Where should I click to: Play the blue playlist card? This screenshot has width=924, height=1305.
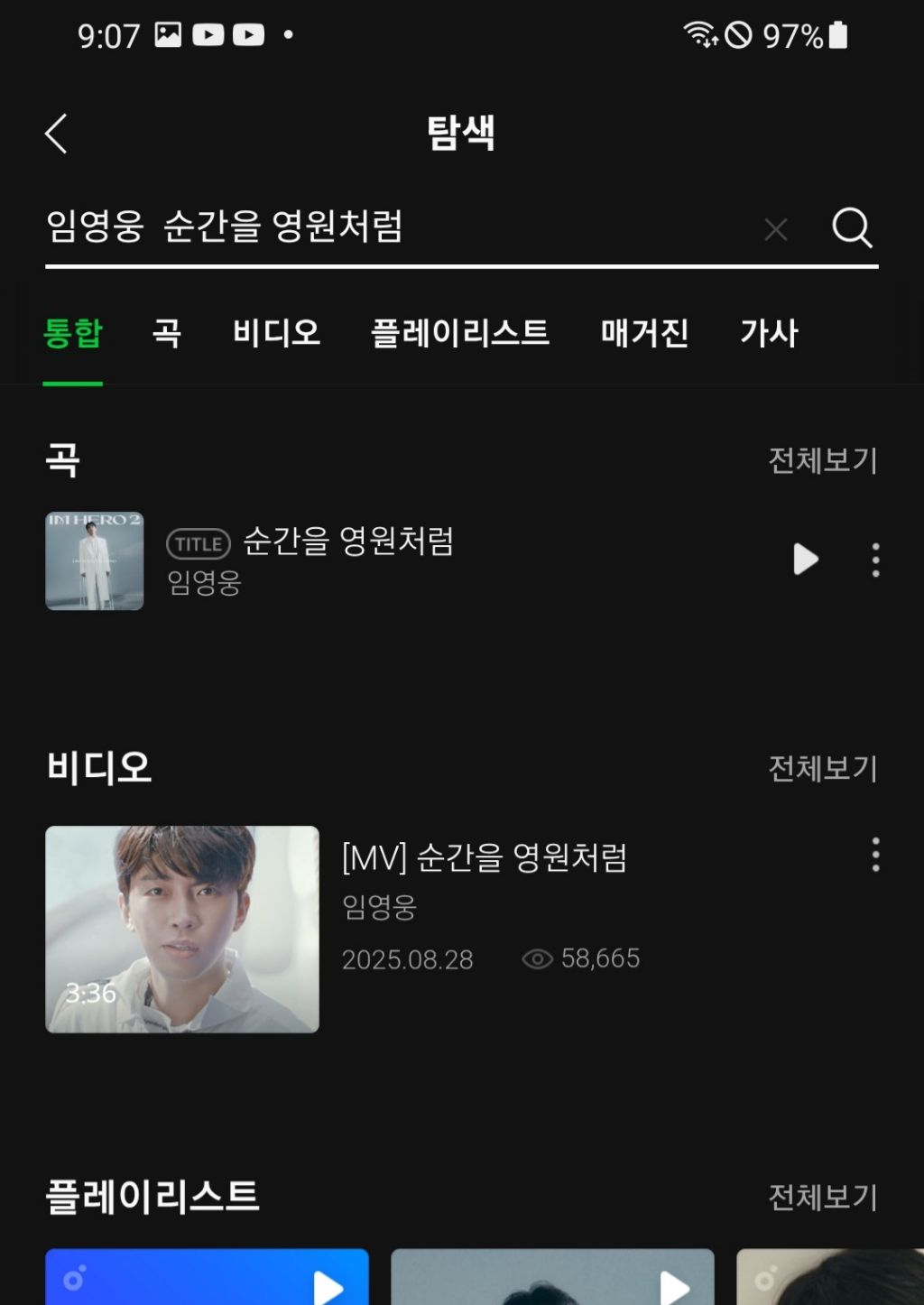(327, 1285)
